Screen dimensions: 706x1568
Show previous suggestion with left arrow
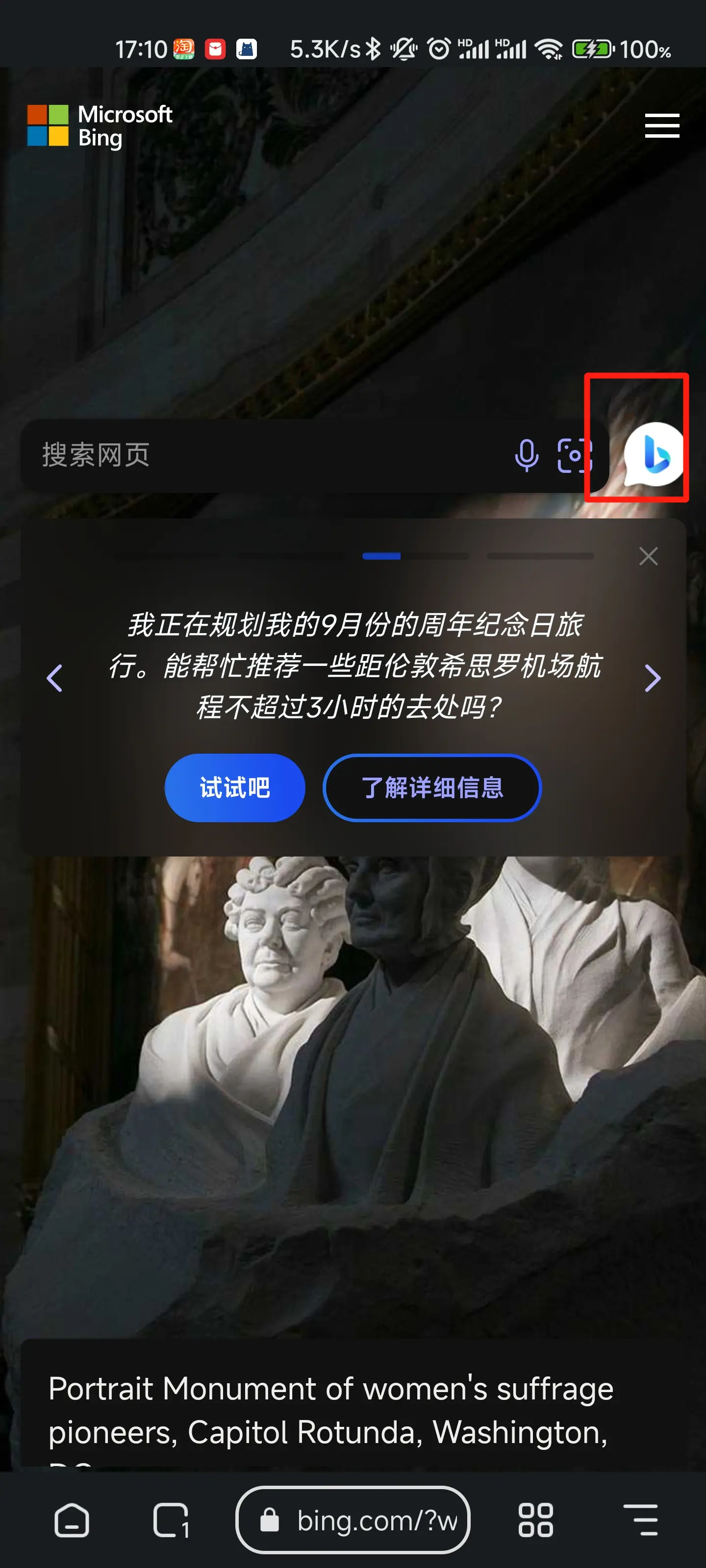[x=55, y=678]
